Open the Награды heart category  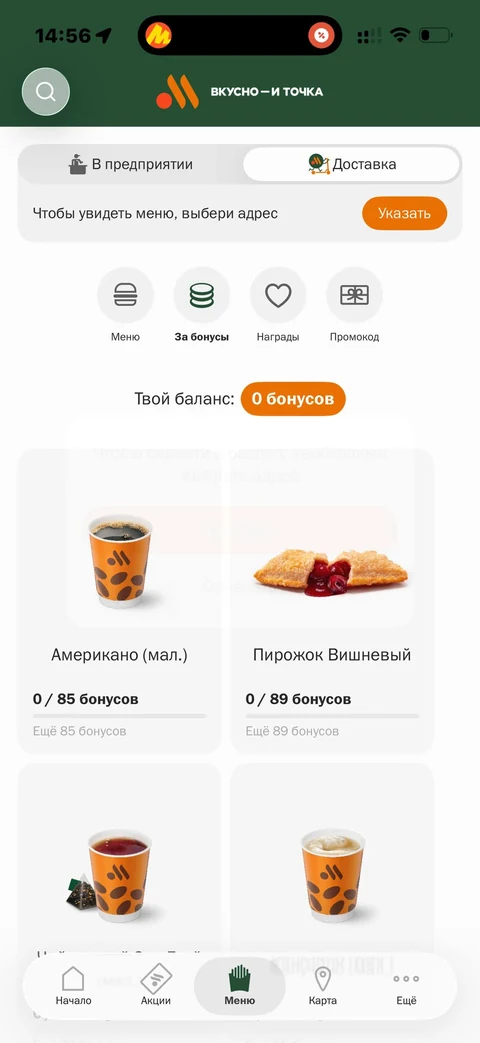278,305
